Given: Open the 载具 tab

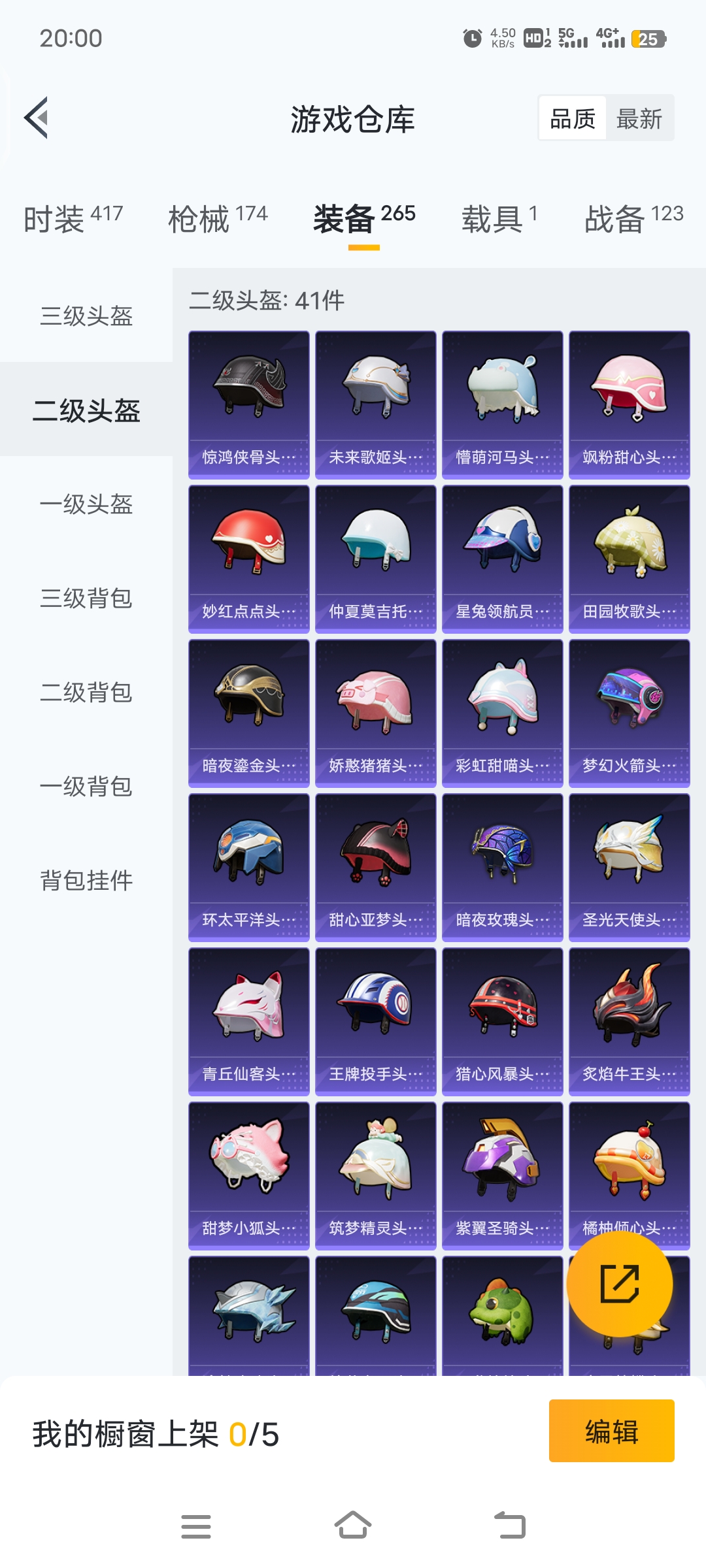Looking at the screenshot, I should [x=499, y=218].
